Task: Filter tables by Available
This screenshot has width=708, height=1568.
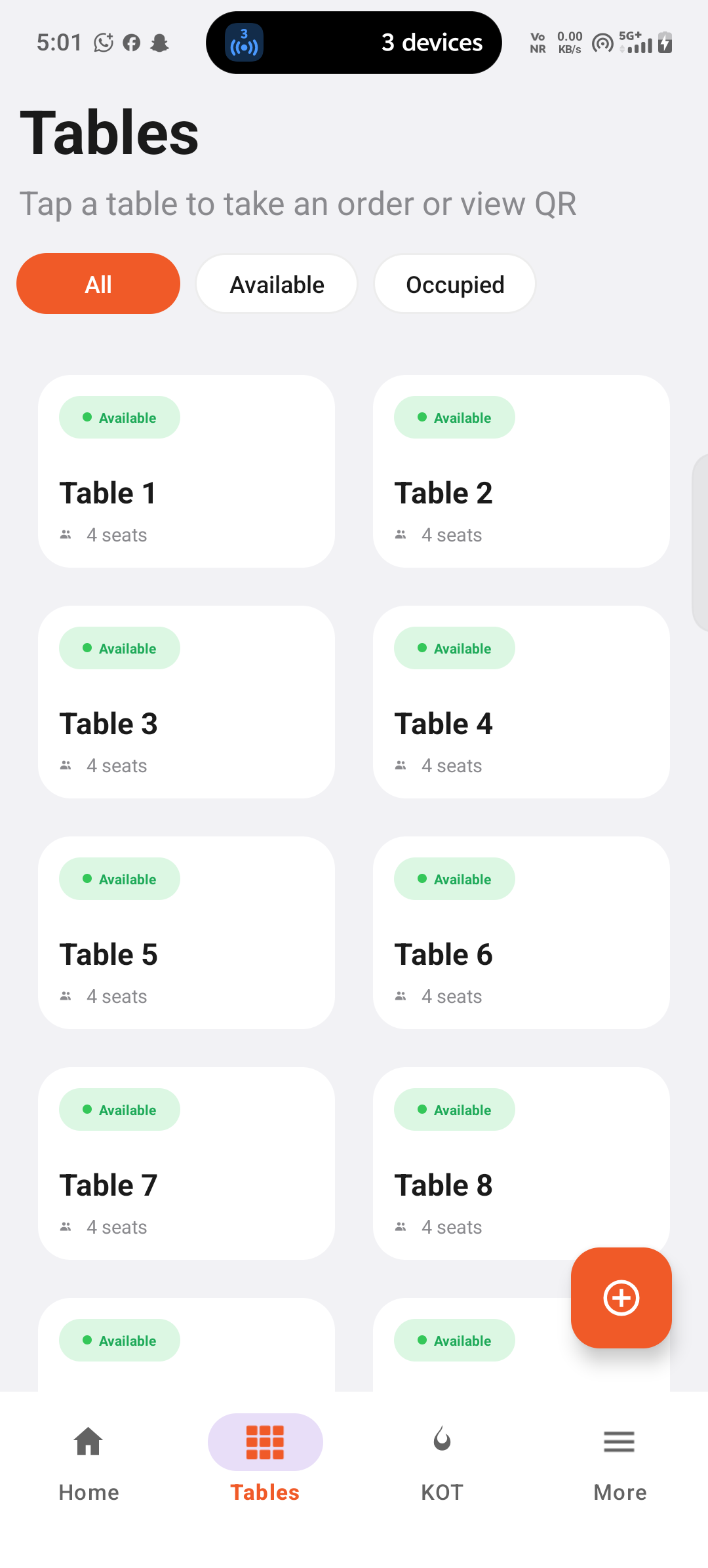Action: [x=277, y=284]
